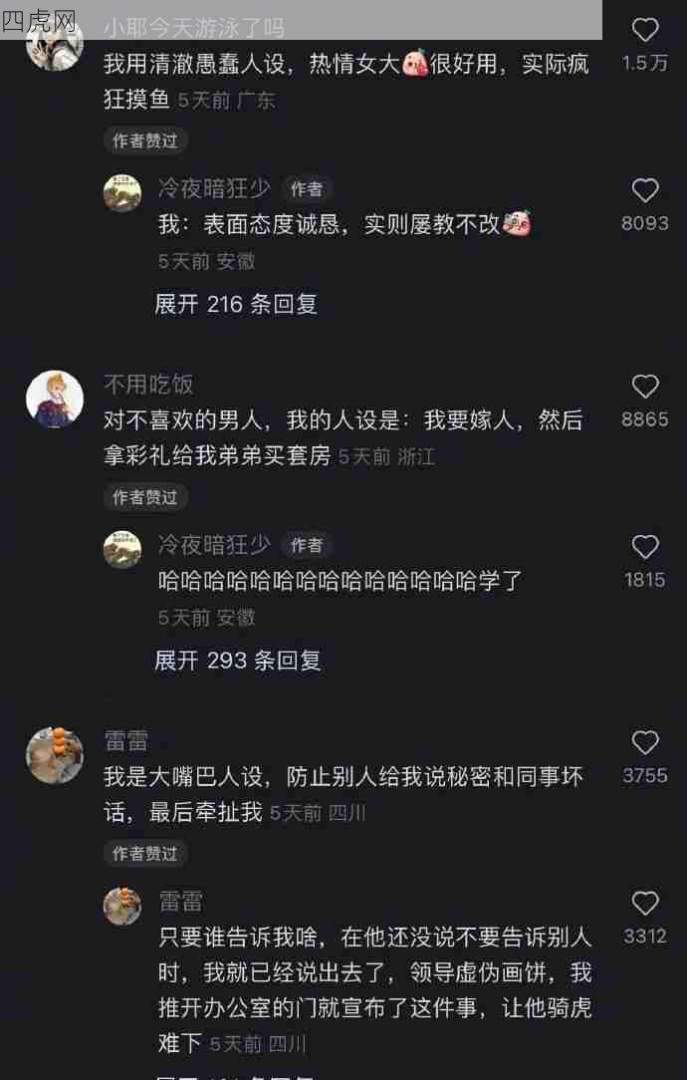The height and width of the screenshot is (1080, 687).
Task: Expand the 293 replies
Action: point(237,660)
